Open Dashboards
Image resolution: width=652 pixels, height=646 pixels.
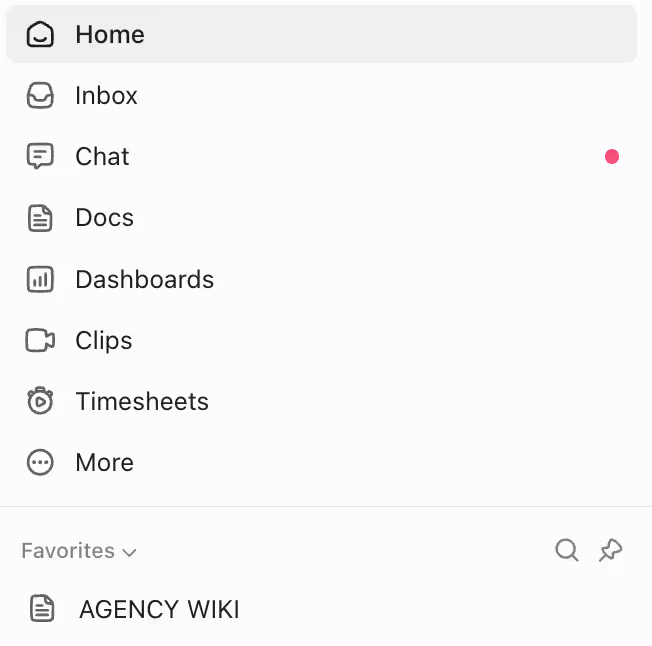point(144,279)
